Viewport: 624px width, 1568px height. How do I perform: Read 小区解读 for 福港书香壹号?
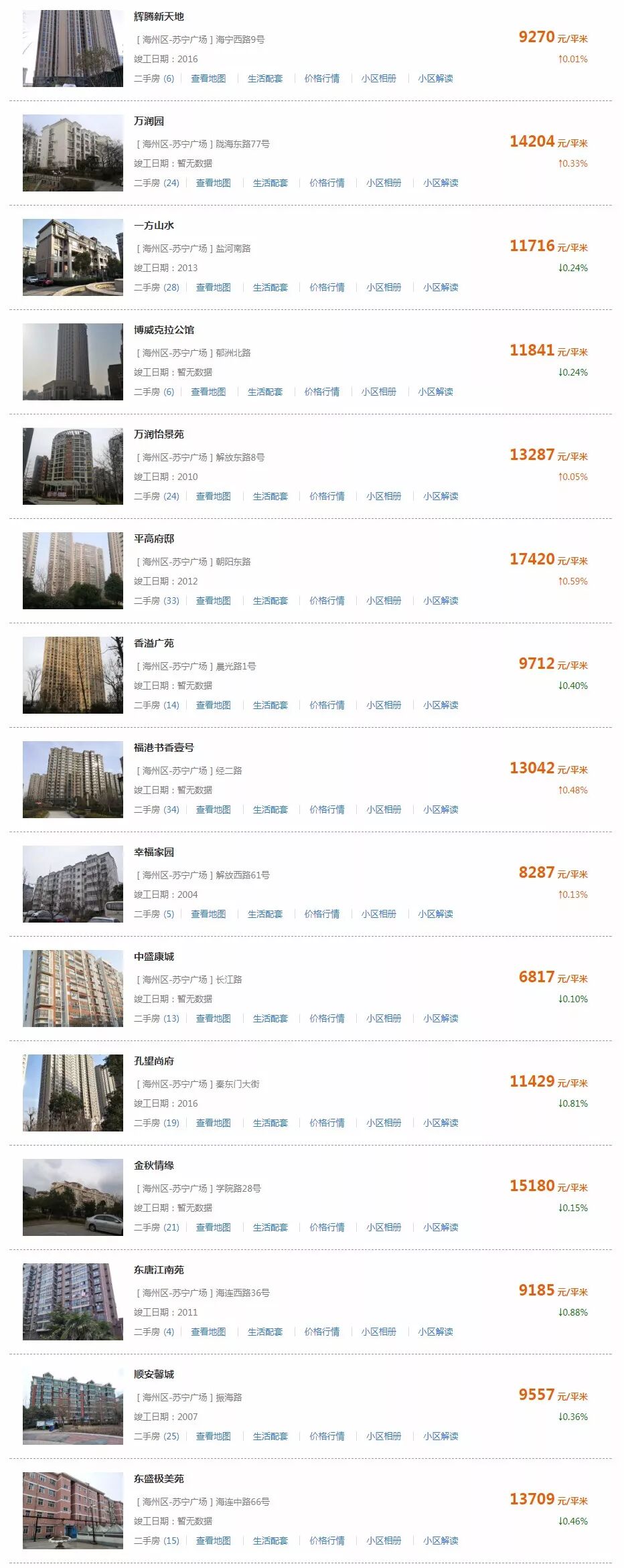441,809
